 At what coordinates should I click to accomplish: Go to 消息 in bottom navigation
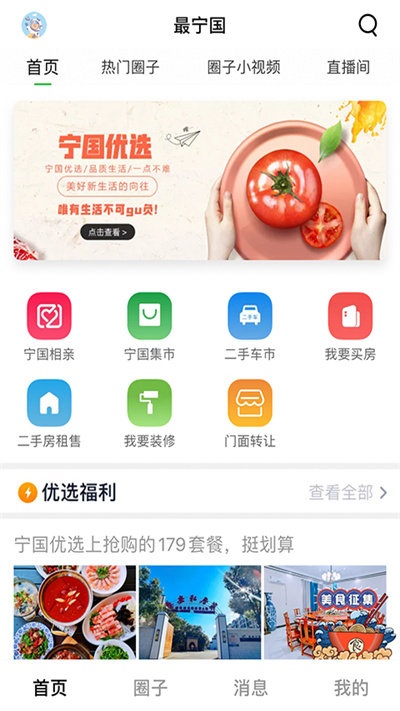(250, 688)
